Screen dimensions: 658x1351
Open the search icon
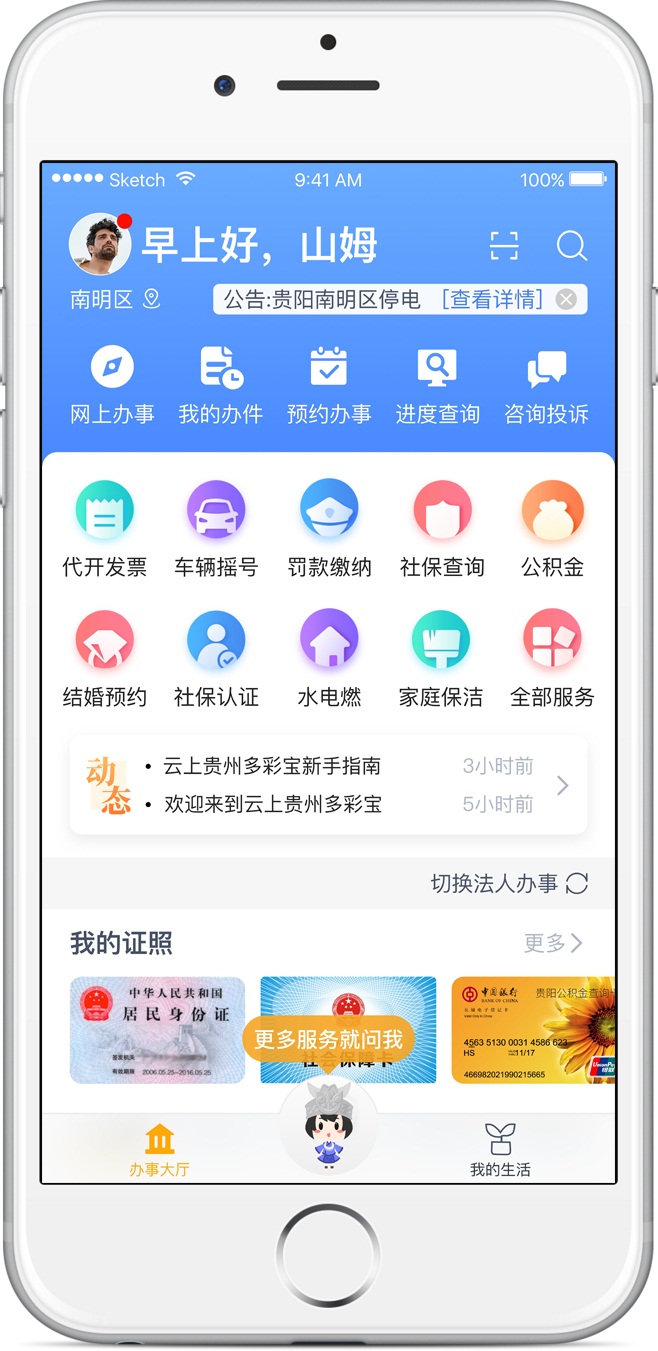point(572,246)
